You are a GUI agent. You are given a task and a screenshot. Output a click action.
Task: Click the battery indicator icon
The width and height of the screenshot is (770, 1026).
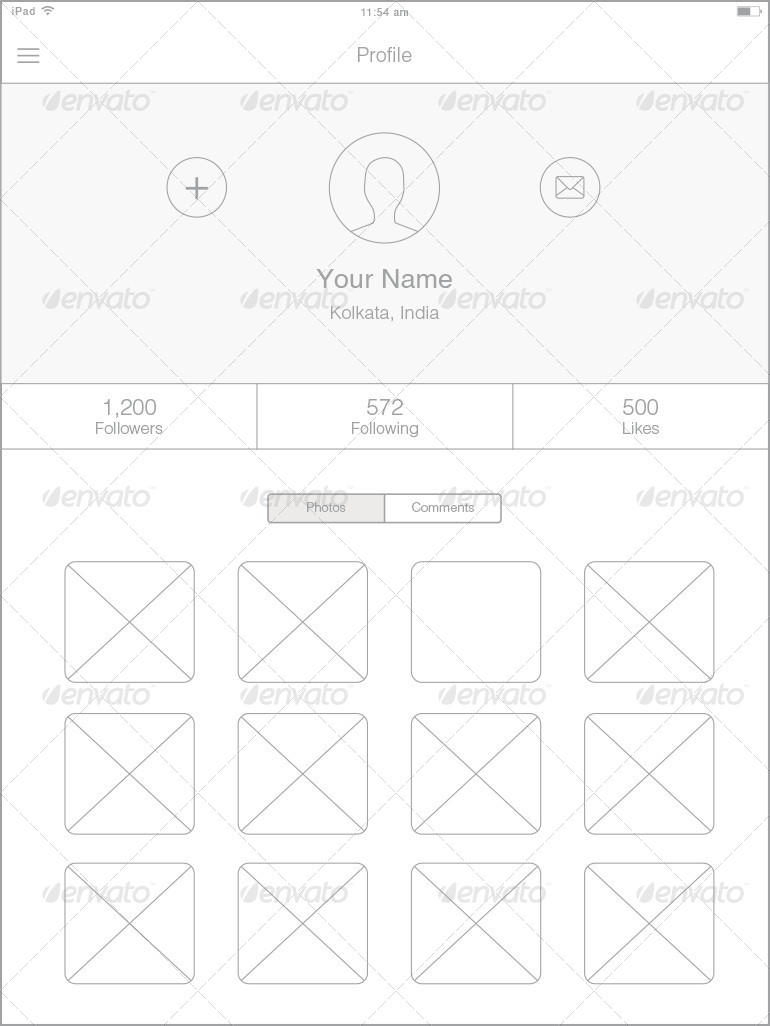(x=750, y=11)
